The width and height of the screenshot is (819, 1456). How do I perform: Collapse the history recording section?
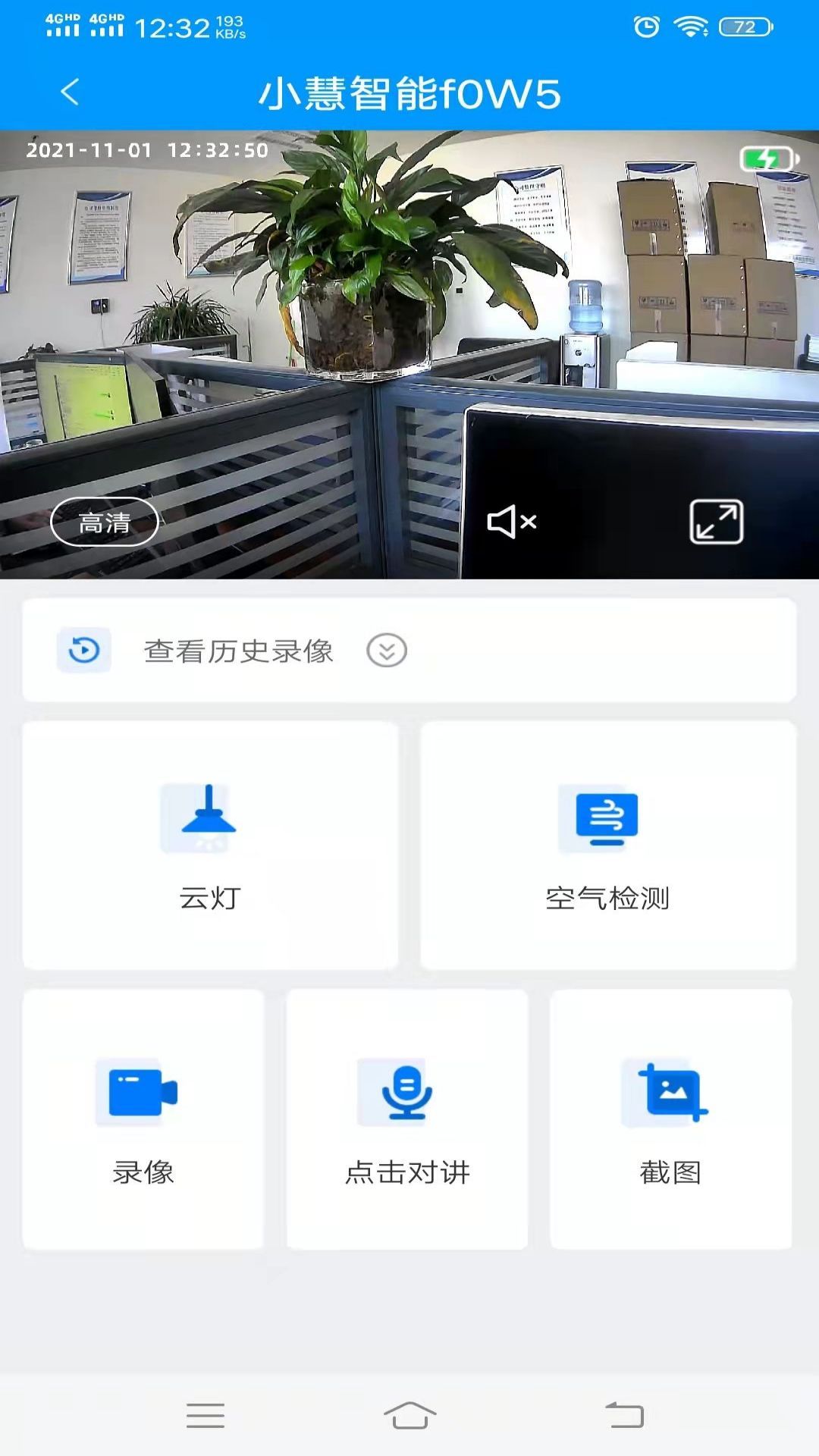click(x=388, y=650)
